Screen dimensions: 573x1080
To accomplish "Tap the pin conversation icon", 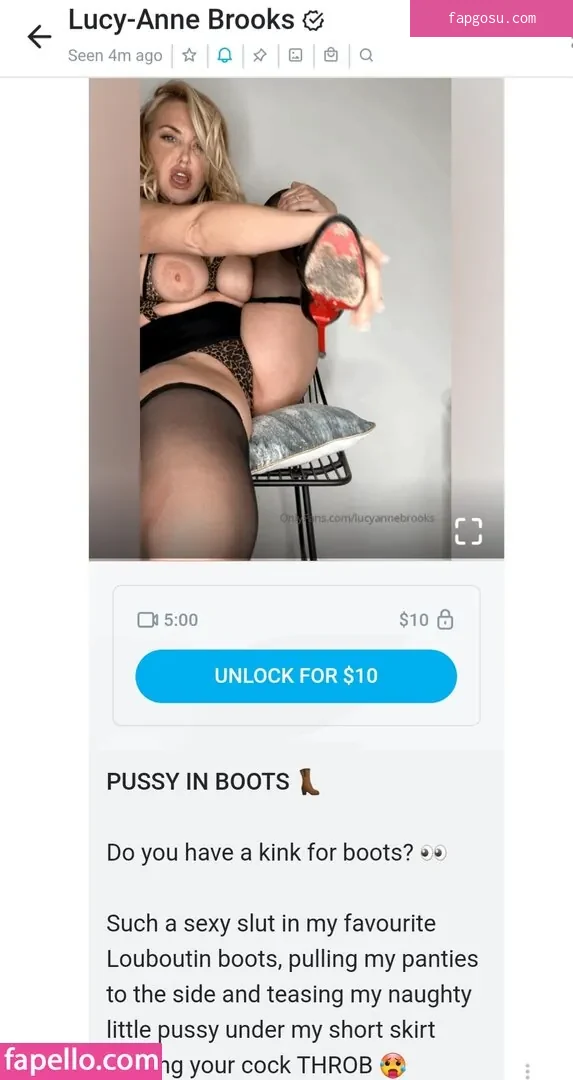I will [x=260, y=56].
